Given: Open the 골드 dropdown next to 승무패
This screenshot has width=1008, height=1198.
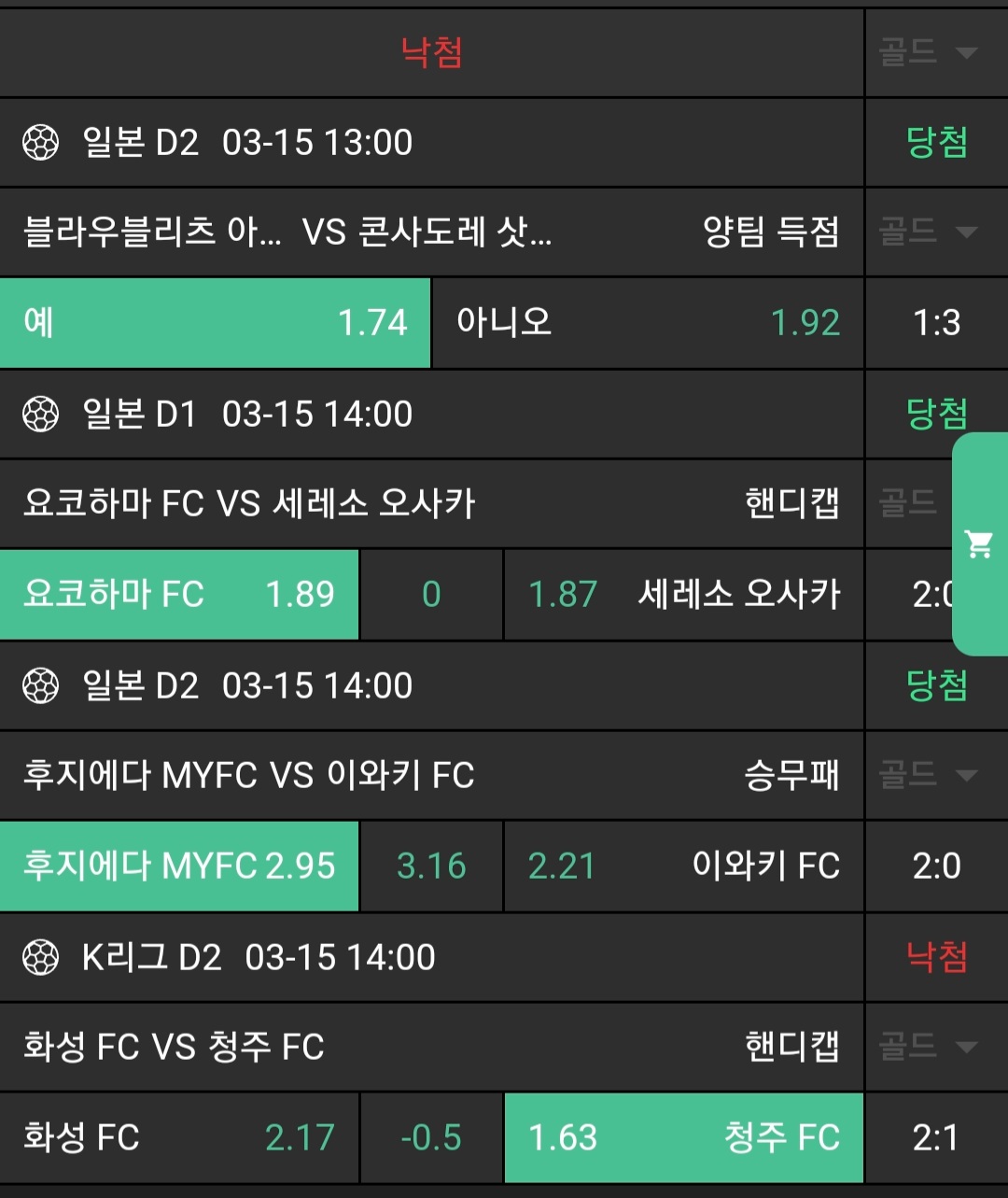Looking at the screenshot, I should coord(927,775).
